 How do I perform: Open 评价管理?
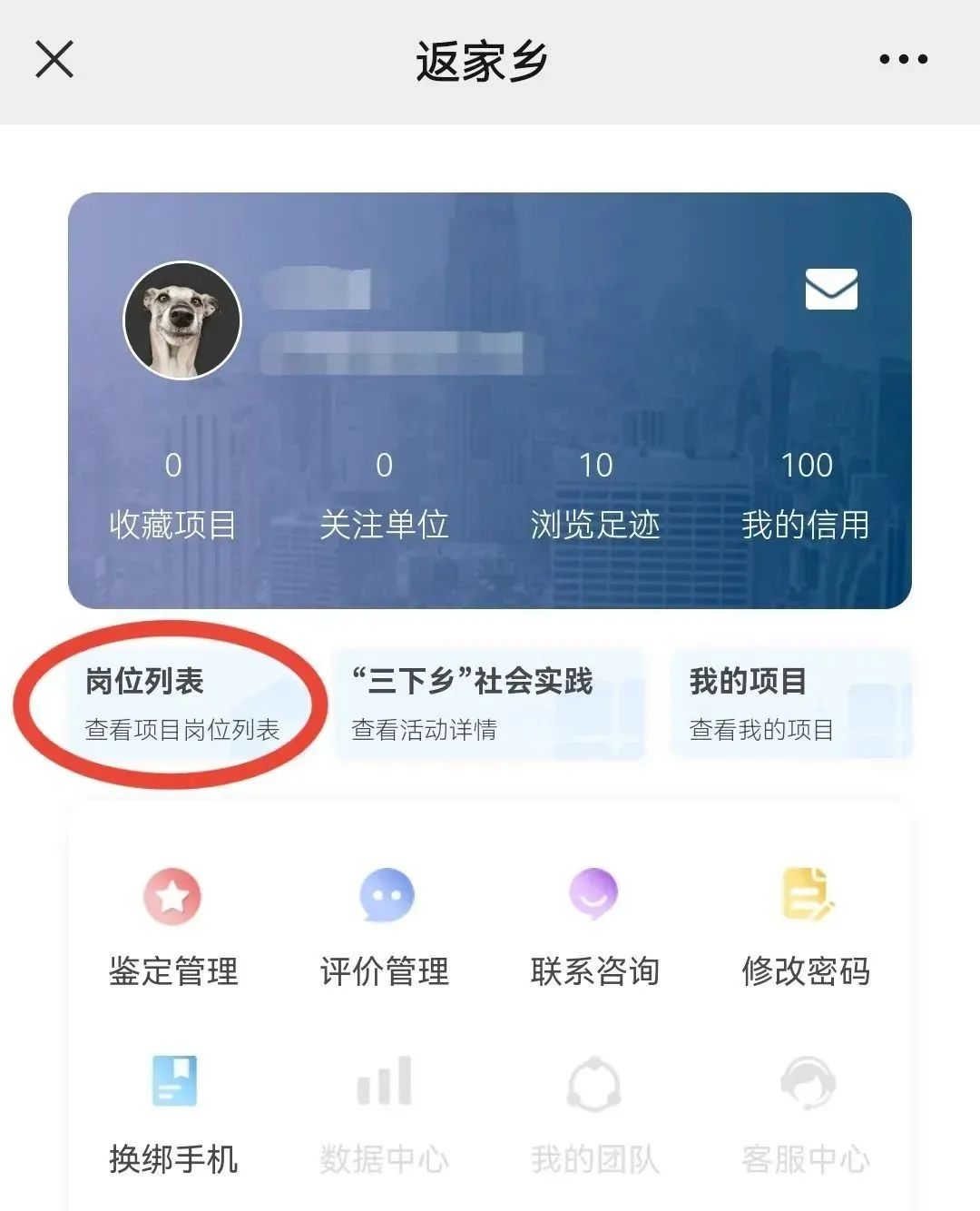pos(385,926)
